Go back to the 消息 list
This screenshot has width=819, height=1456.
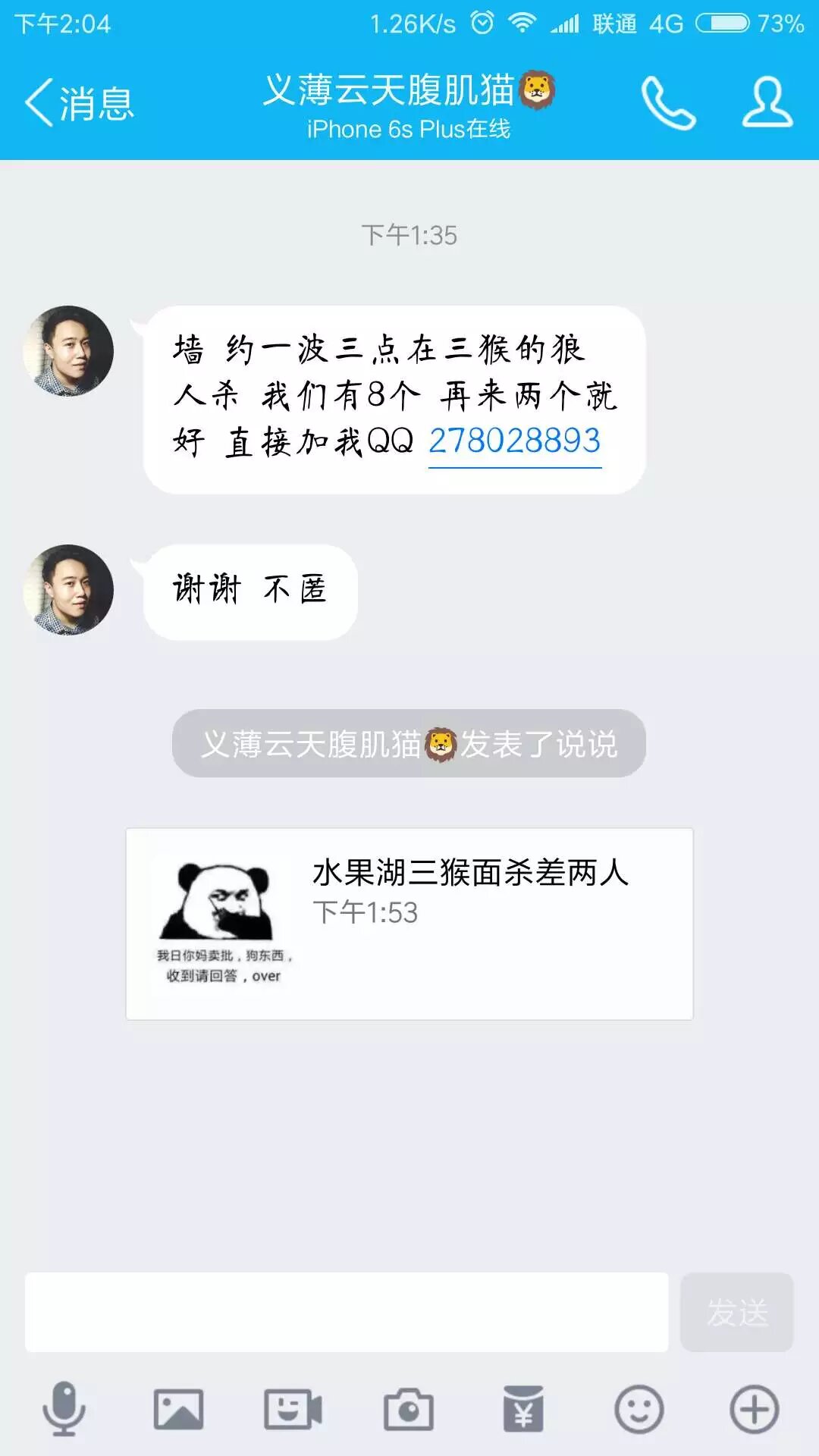point(79,102)
